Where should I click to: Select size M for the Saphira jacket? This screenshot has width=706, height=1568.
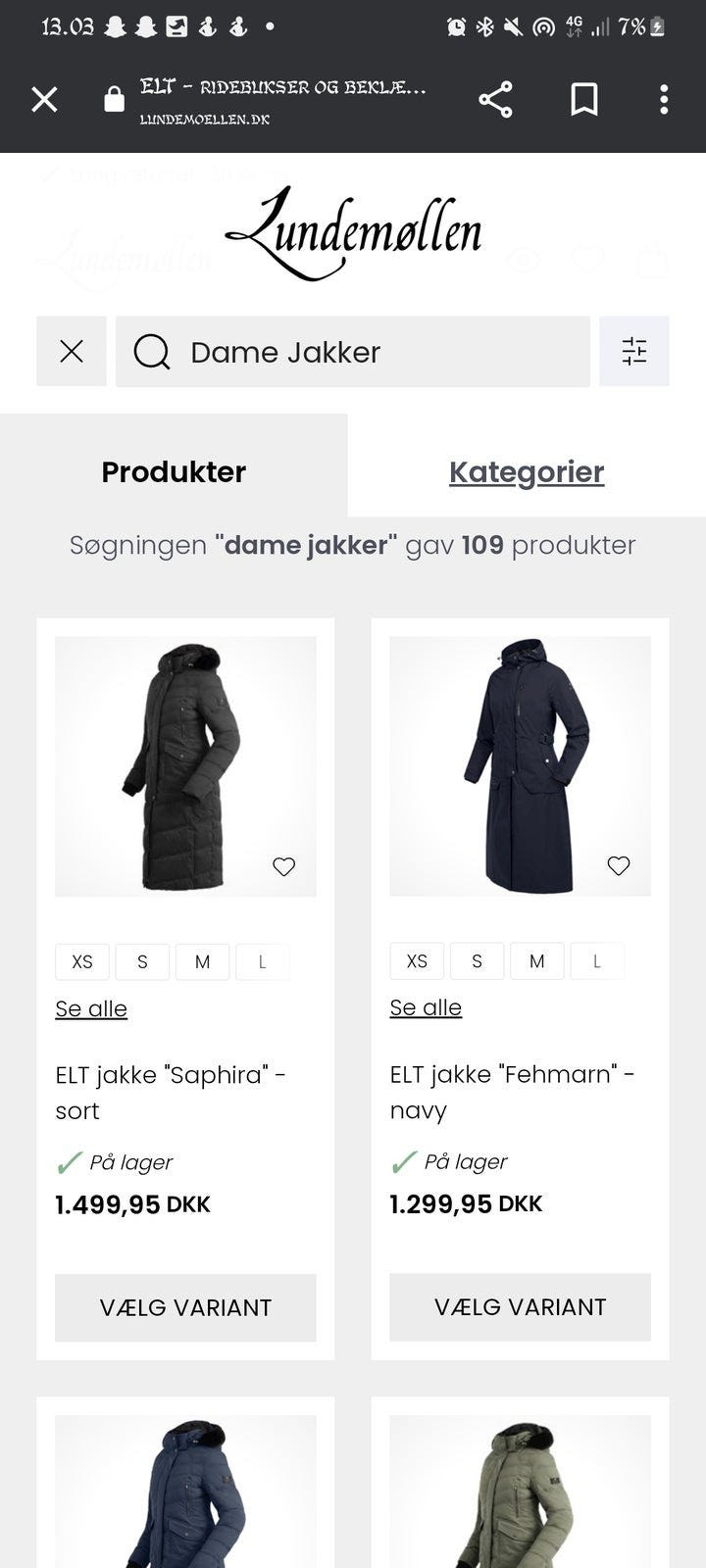(x=202, y=961)
